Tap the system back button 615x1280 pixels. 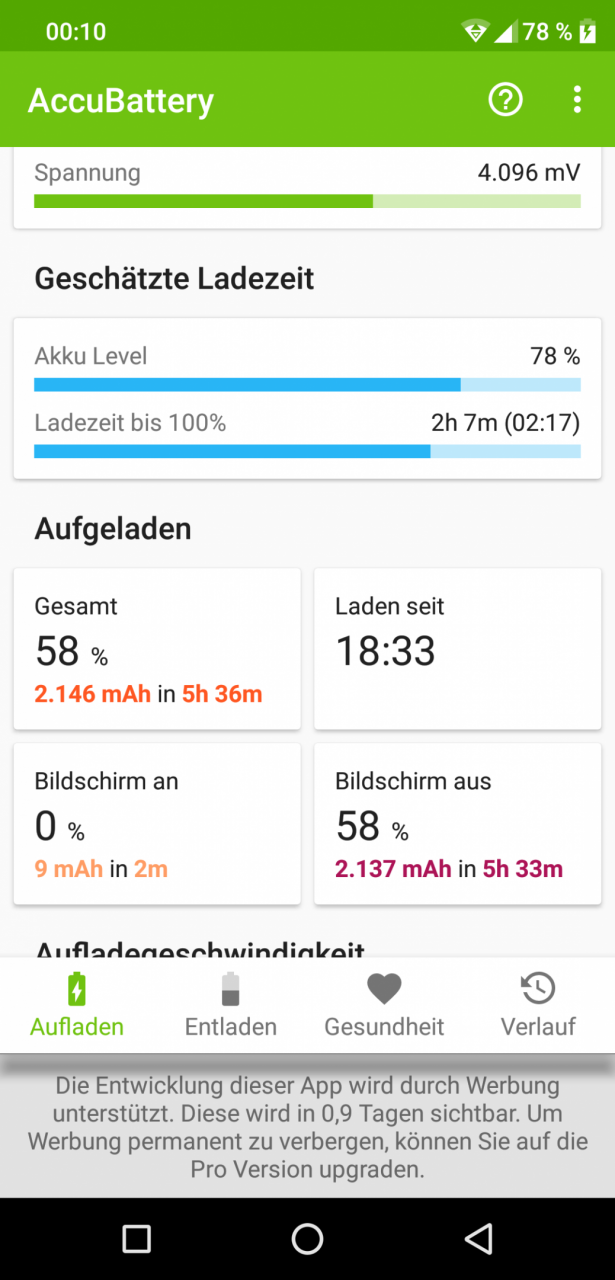click(x=478, y=1239)
